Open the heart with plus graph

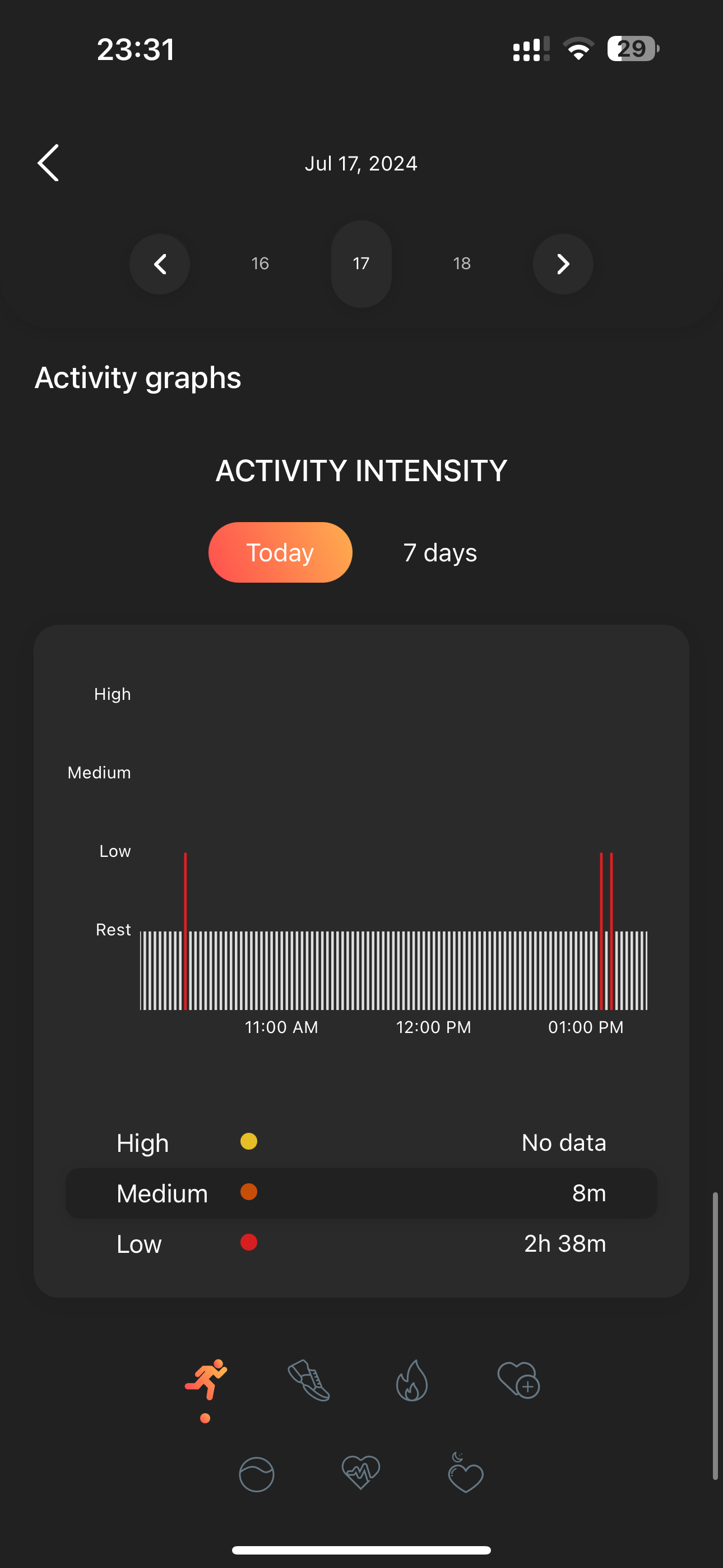518,1381
